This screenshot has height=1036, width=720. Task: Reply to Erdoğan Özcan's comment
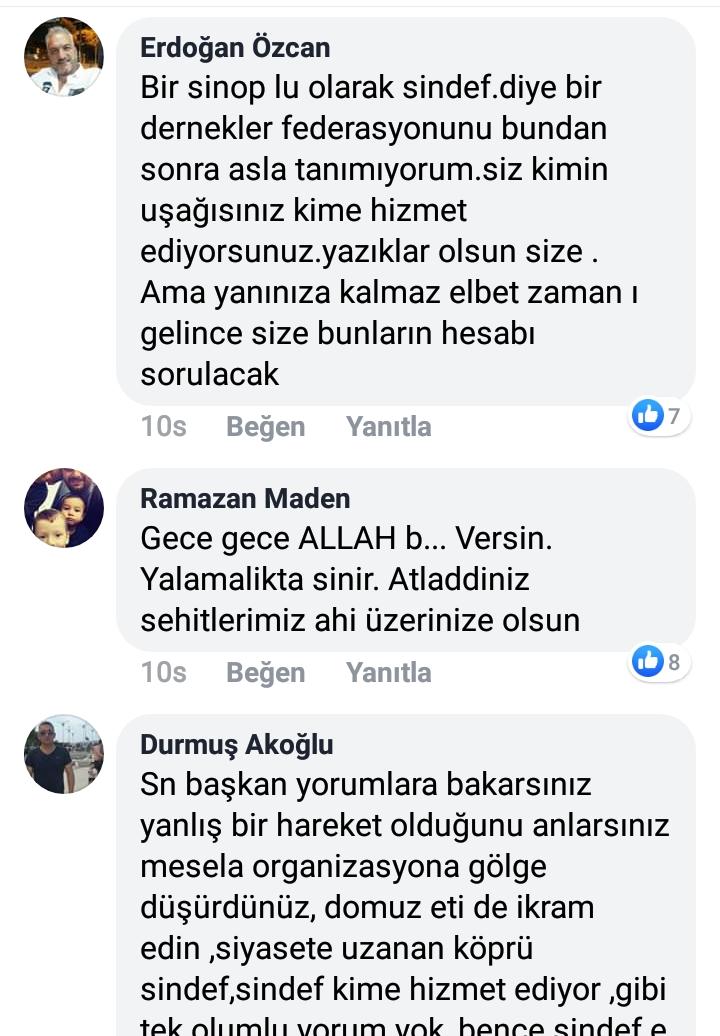(388, 427)
